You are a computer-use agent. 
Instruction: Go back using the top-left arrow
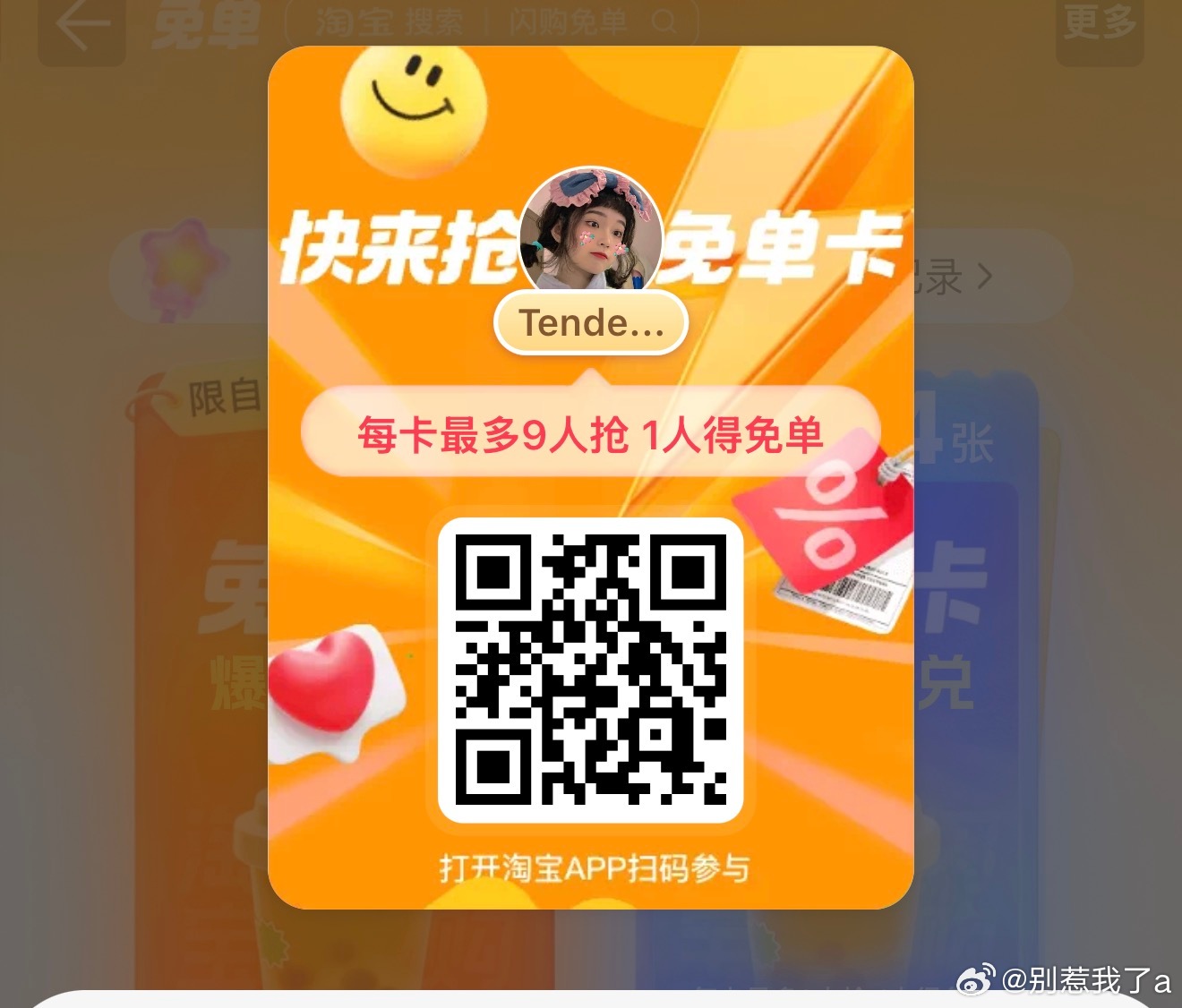[x=81, y=27]
